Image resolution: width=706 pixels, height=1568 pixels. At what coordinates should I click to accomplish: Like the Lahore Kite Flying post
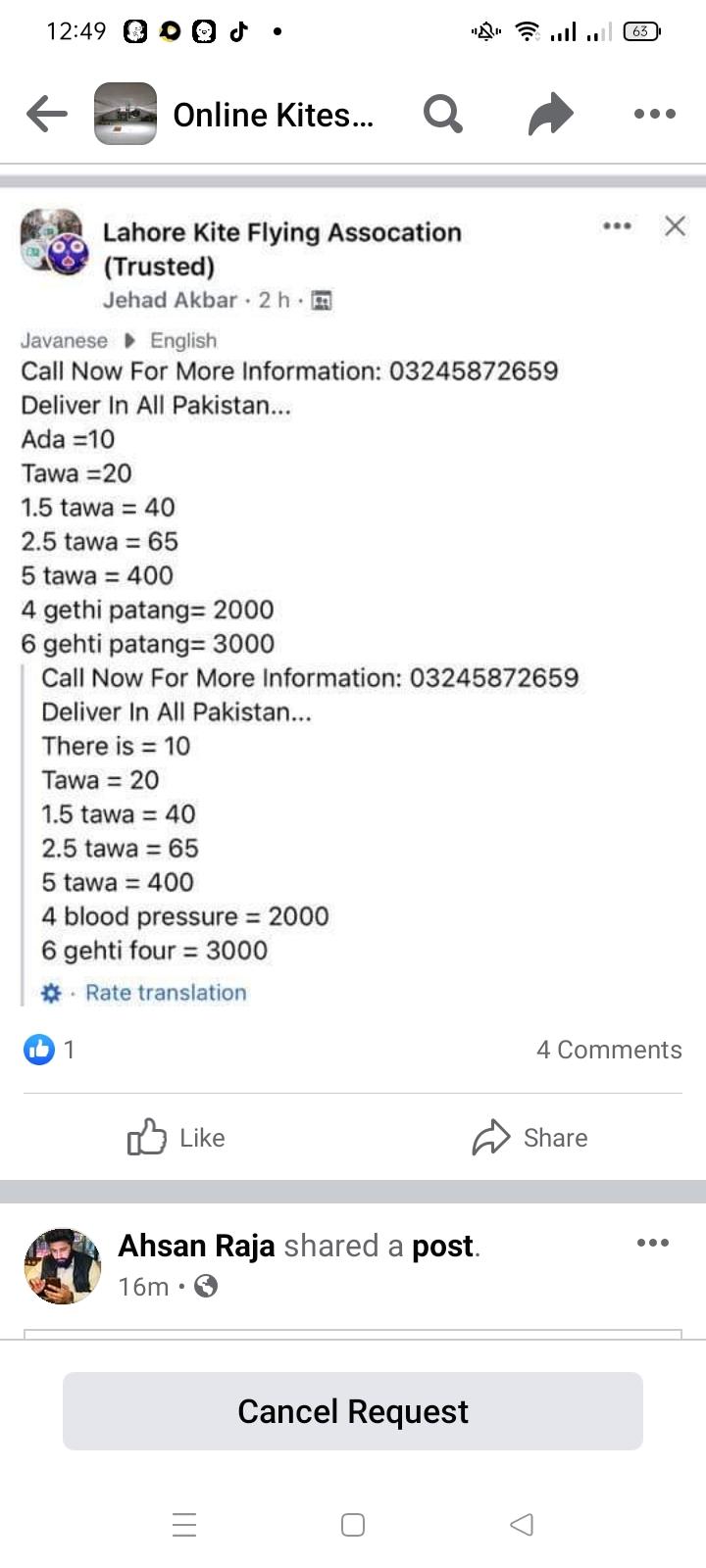pyautogui.click(x=176, y=1137)
